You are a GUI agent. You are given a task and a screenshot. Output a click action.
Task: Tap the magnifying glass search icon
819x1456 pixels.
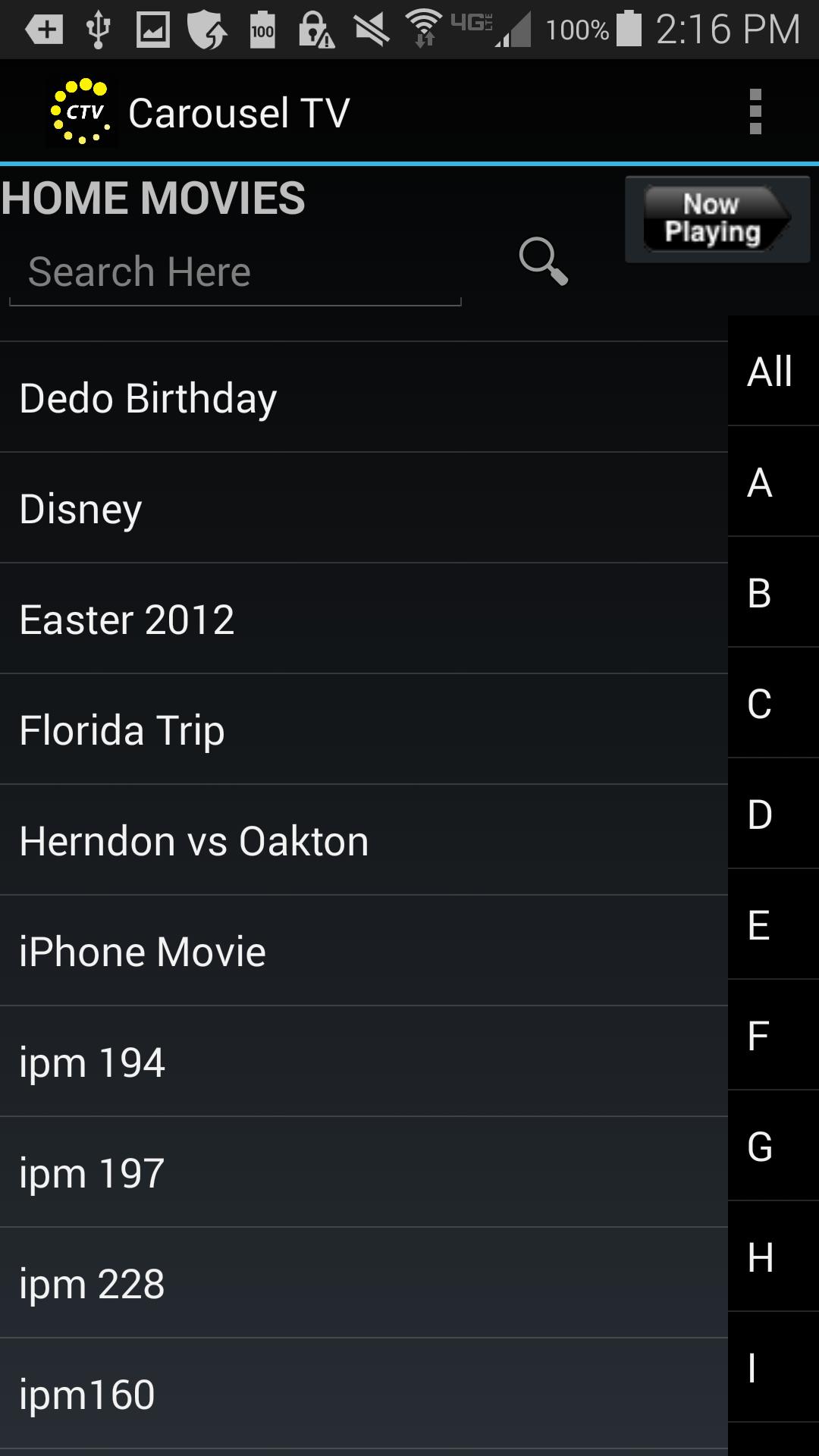pos(543,262)
